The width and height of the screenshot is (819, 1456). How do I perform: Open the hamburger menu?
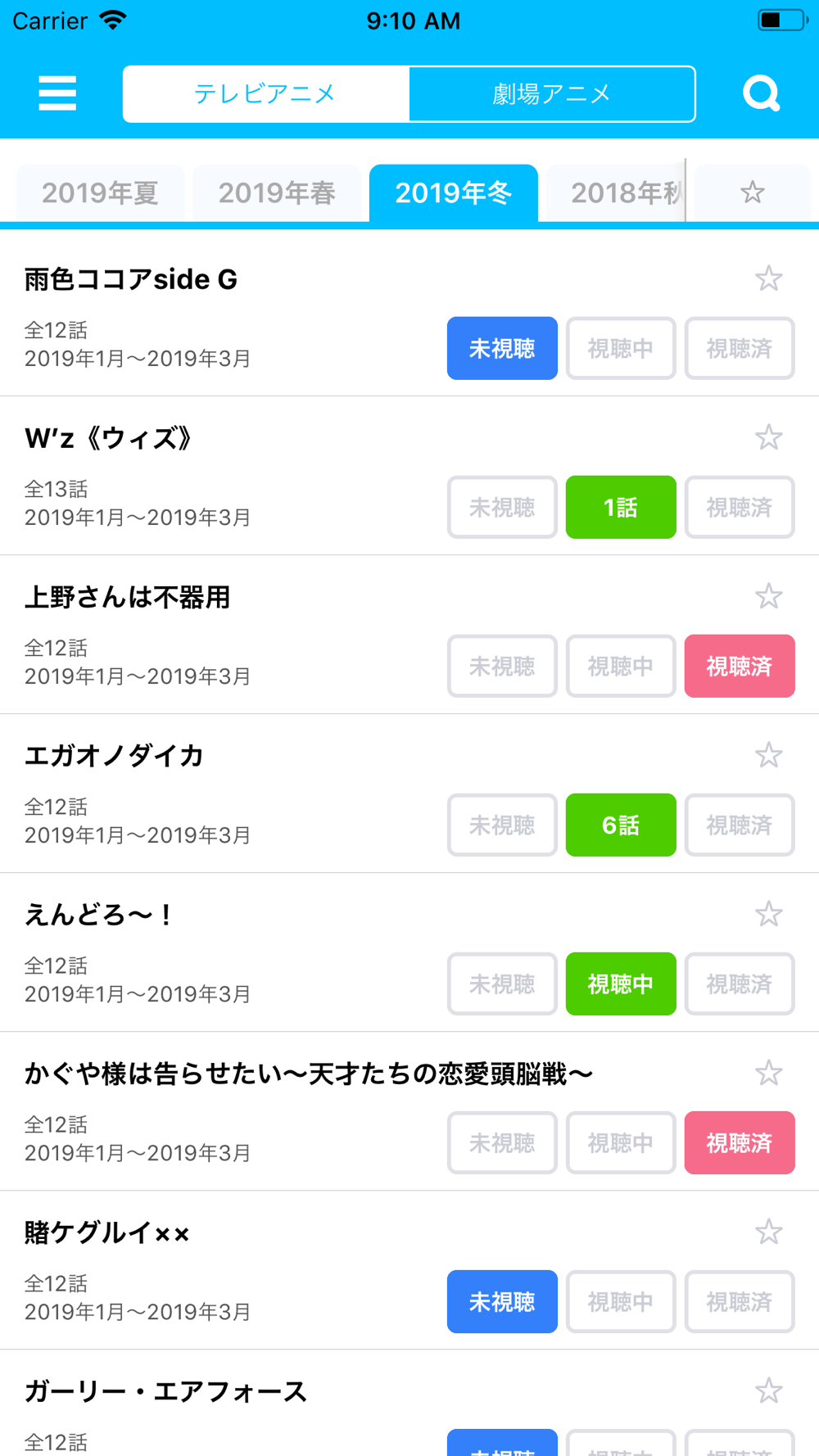pos(57,93)
